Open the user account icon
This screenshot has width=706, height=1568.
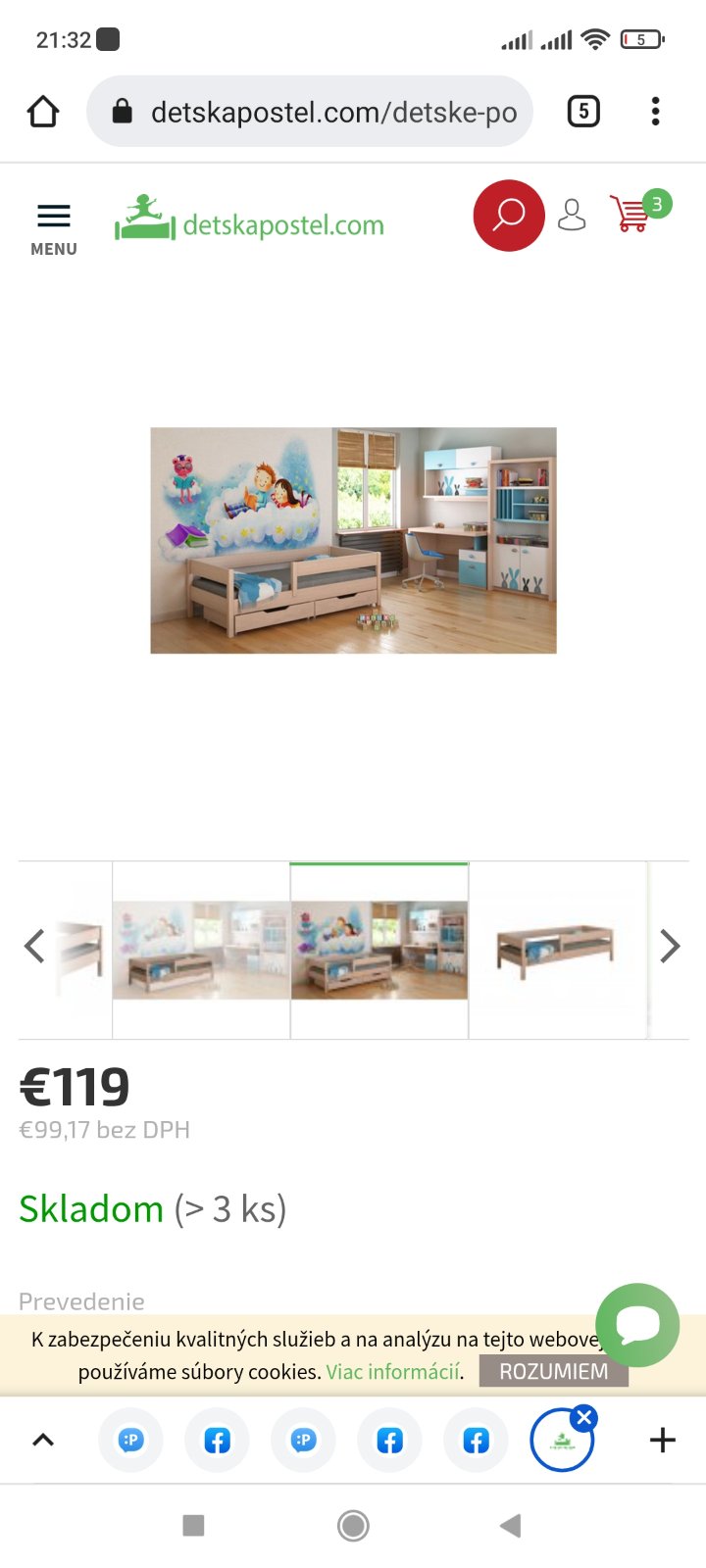coord(572,216)
